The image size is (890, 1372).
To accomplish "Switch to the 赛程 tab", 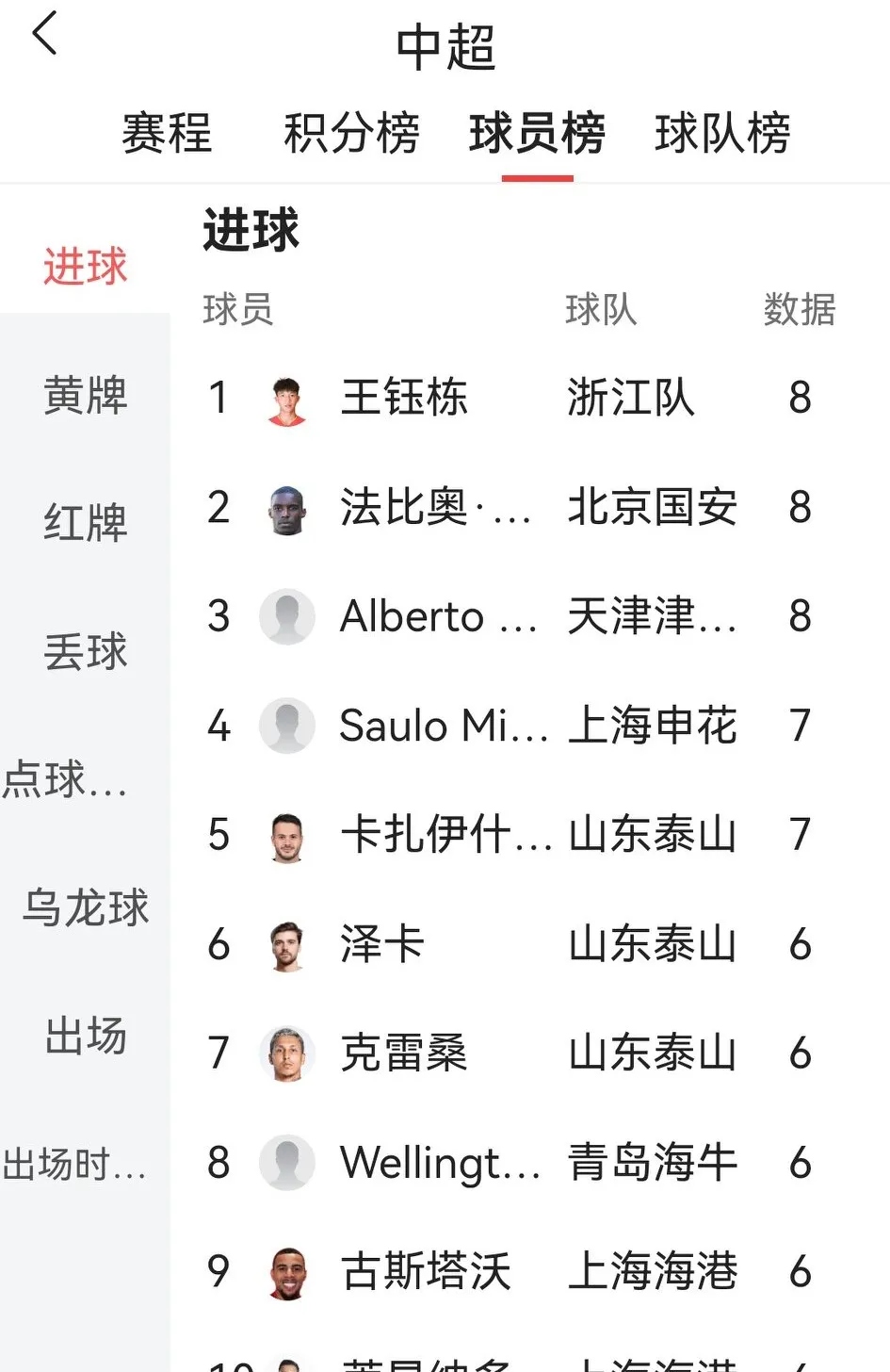I will tap(167, 134).
